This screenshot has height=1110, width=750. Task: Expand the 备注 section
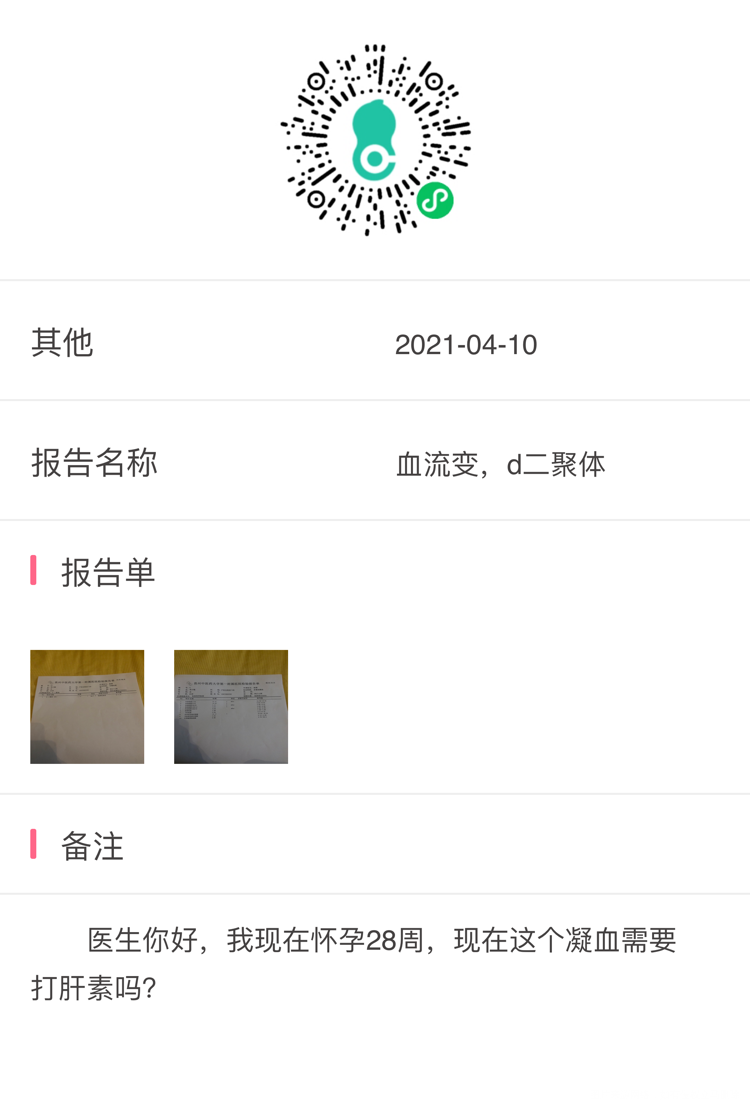[x=90, y=847]
